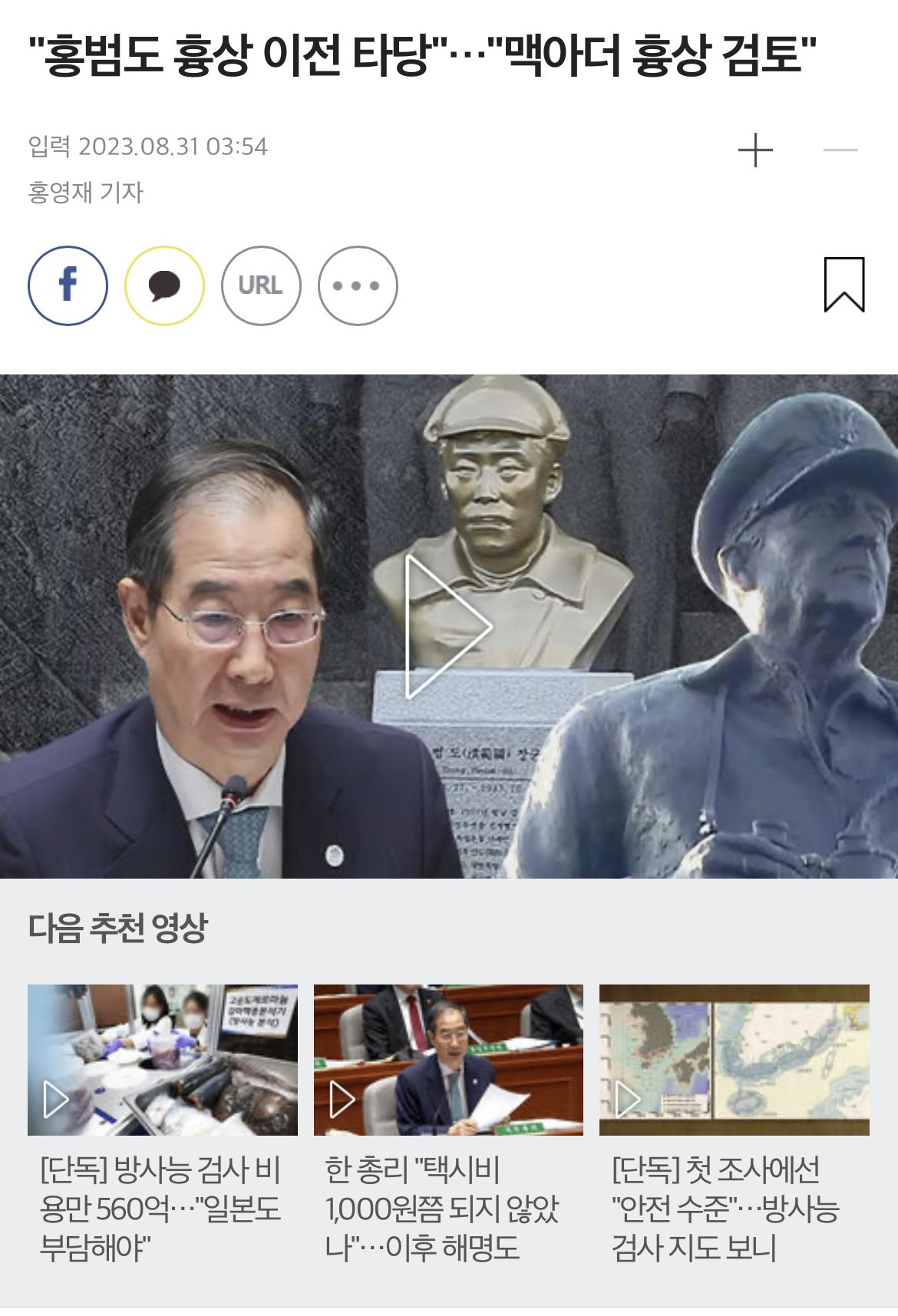Share the article on Facebook

(x=68, y=285)
